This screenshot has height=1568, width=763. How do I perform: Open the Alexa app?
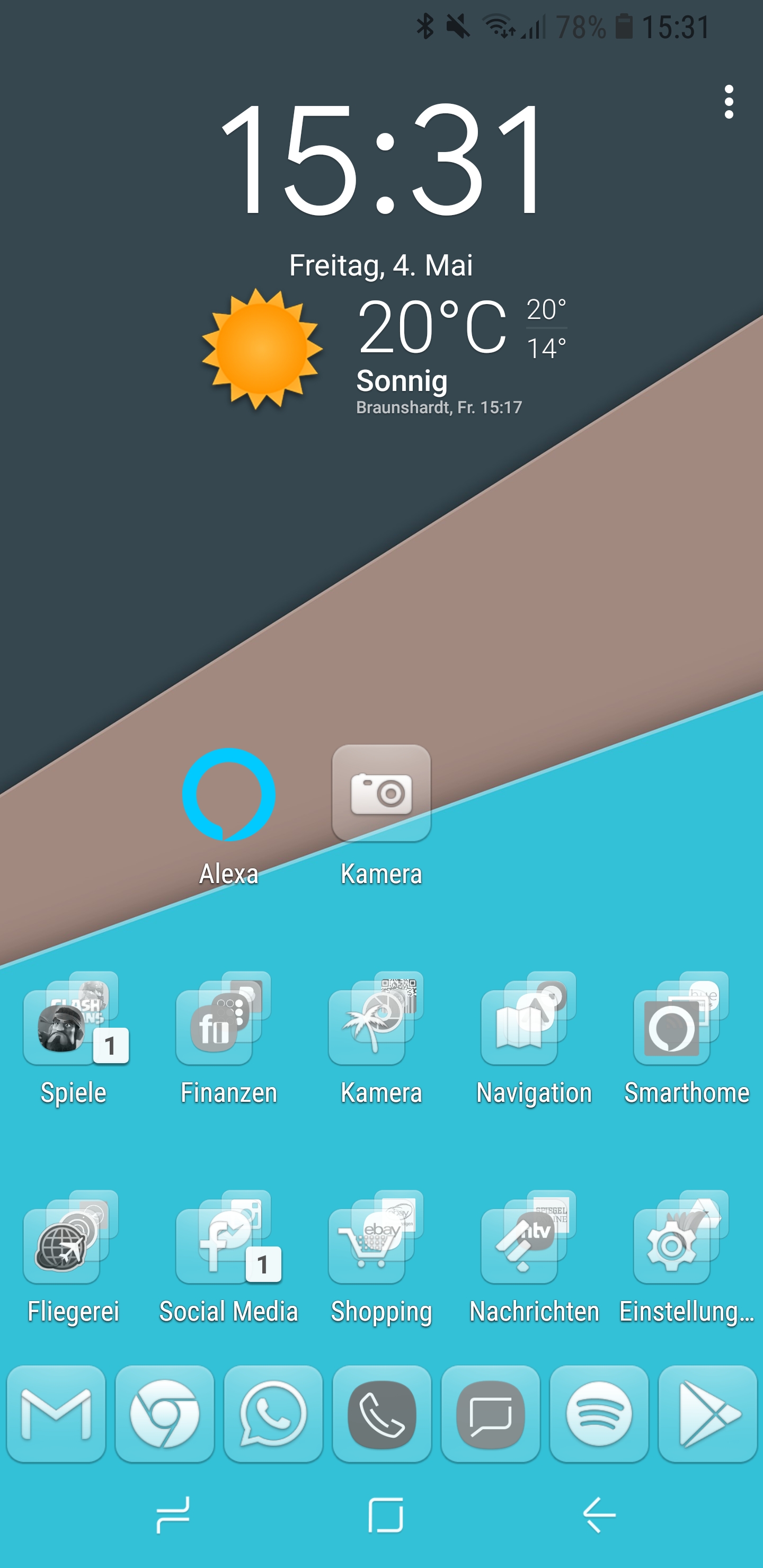(229, 795)
